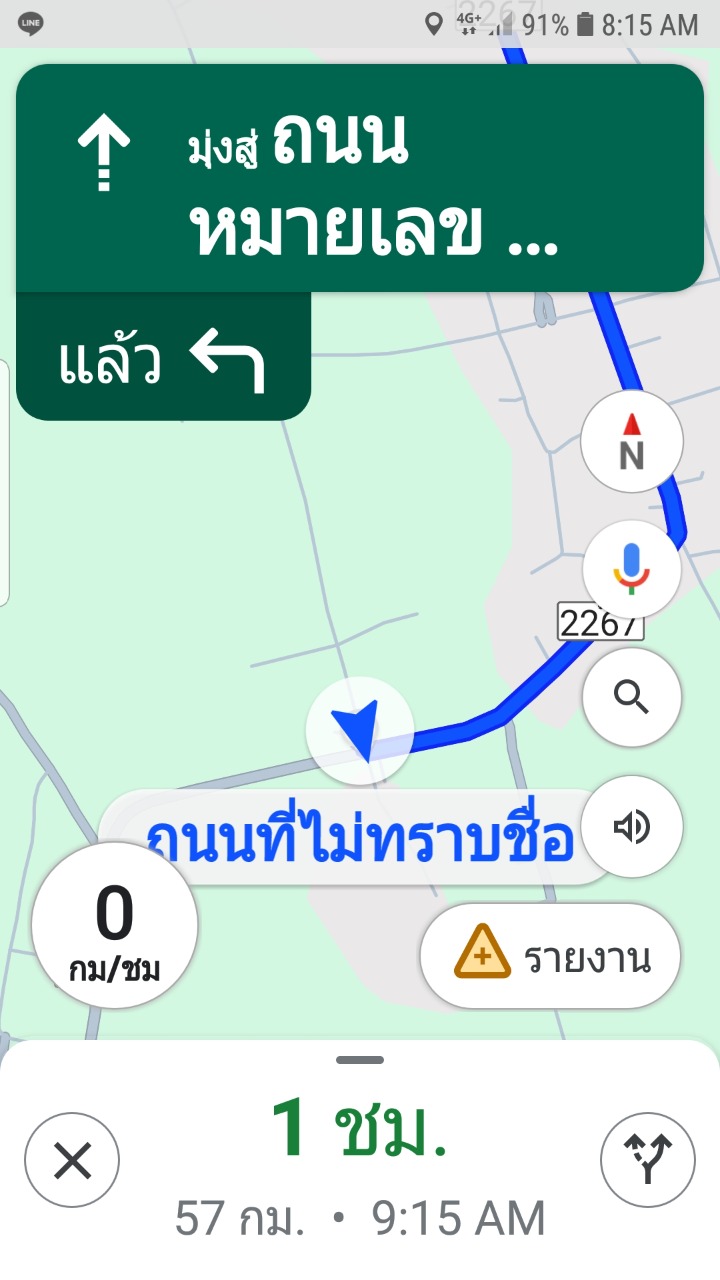This screenshot has height=1280, width=720.
Task: Expand the bottom trip details sheet handle
Action: tap(360, 1060)
